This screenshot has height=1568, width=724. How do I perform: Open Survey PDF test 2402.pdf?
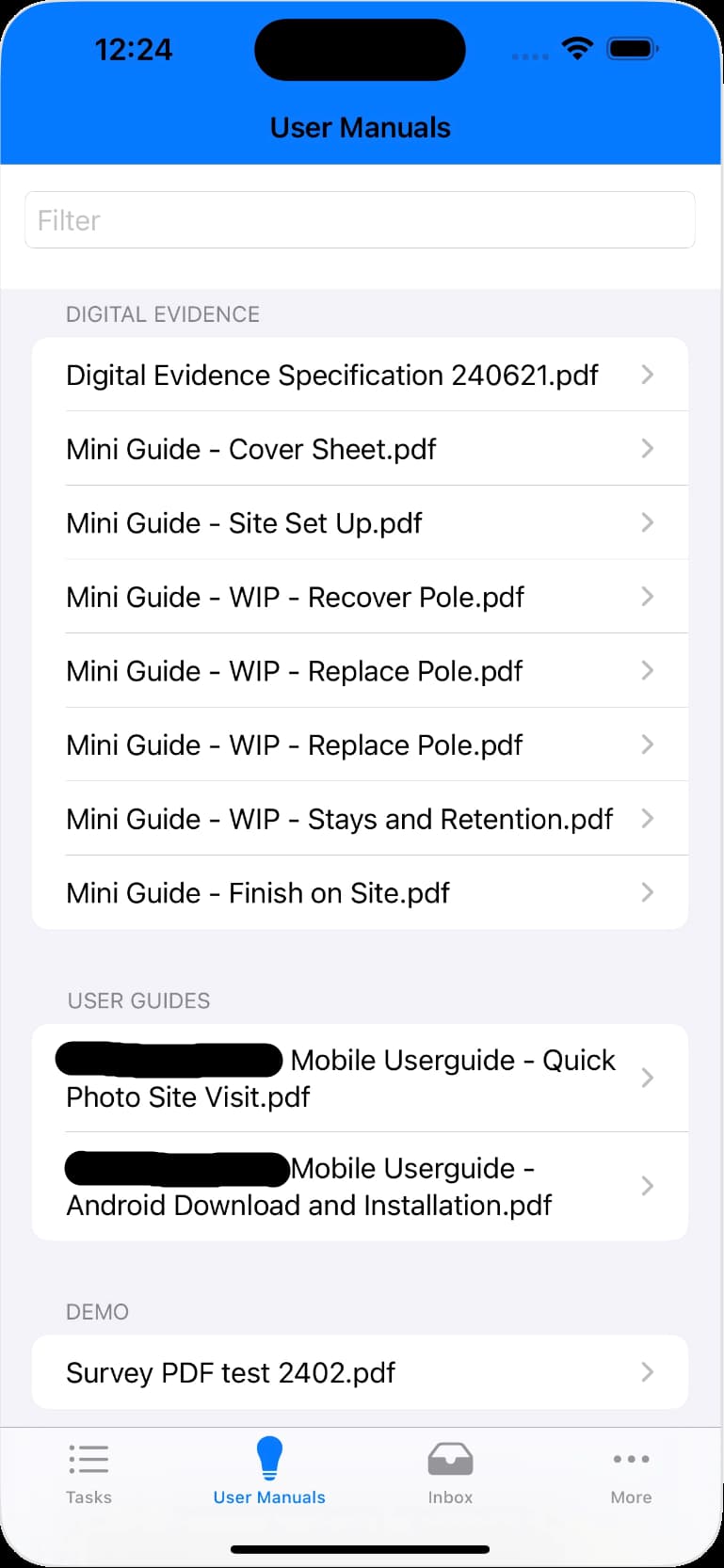[x=360, y=1372]
